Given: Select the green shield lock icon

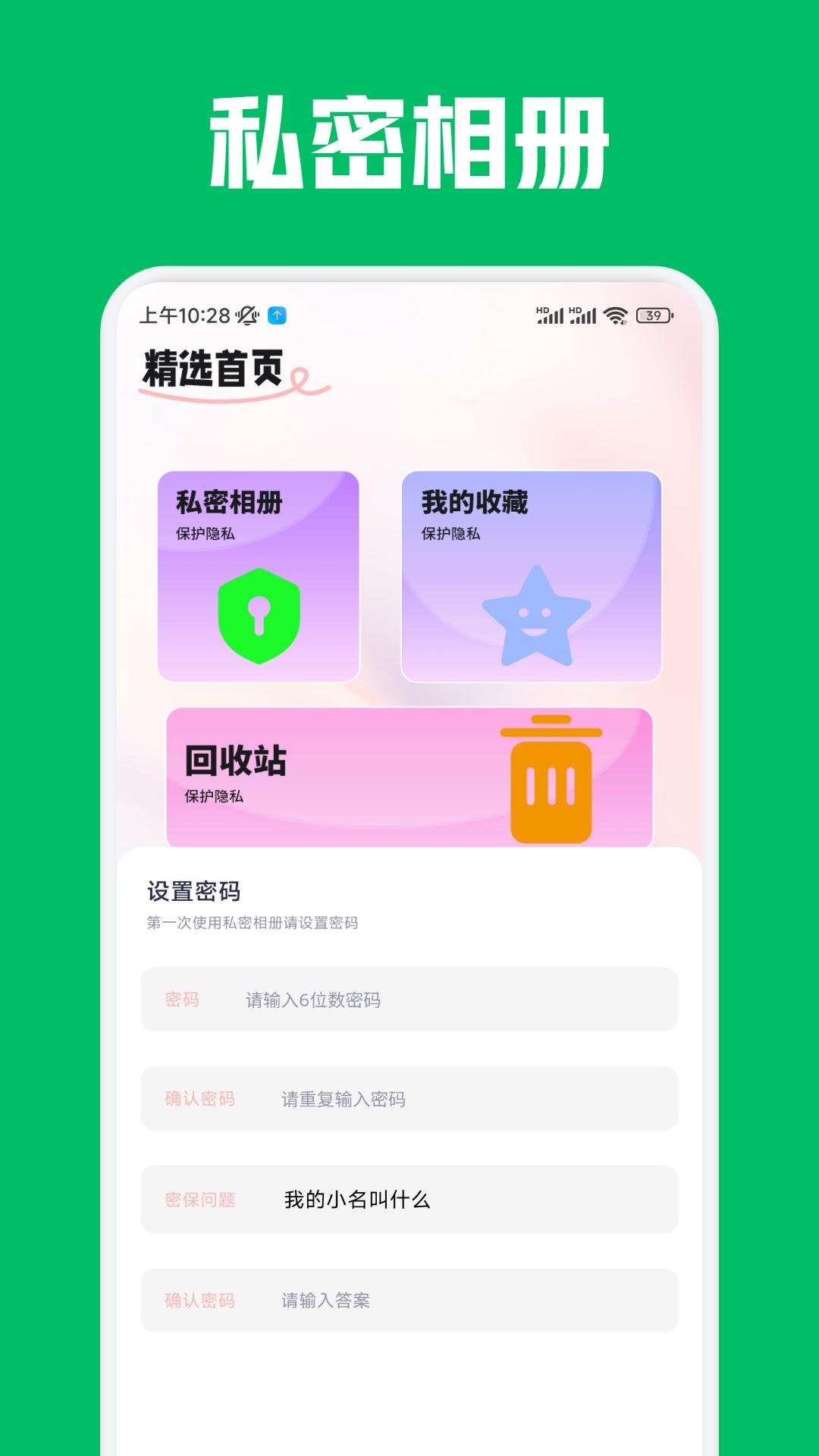Looking at the screenshot, I should pyautogui.click(x=258, y=614).
